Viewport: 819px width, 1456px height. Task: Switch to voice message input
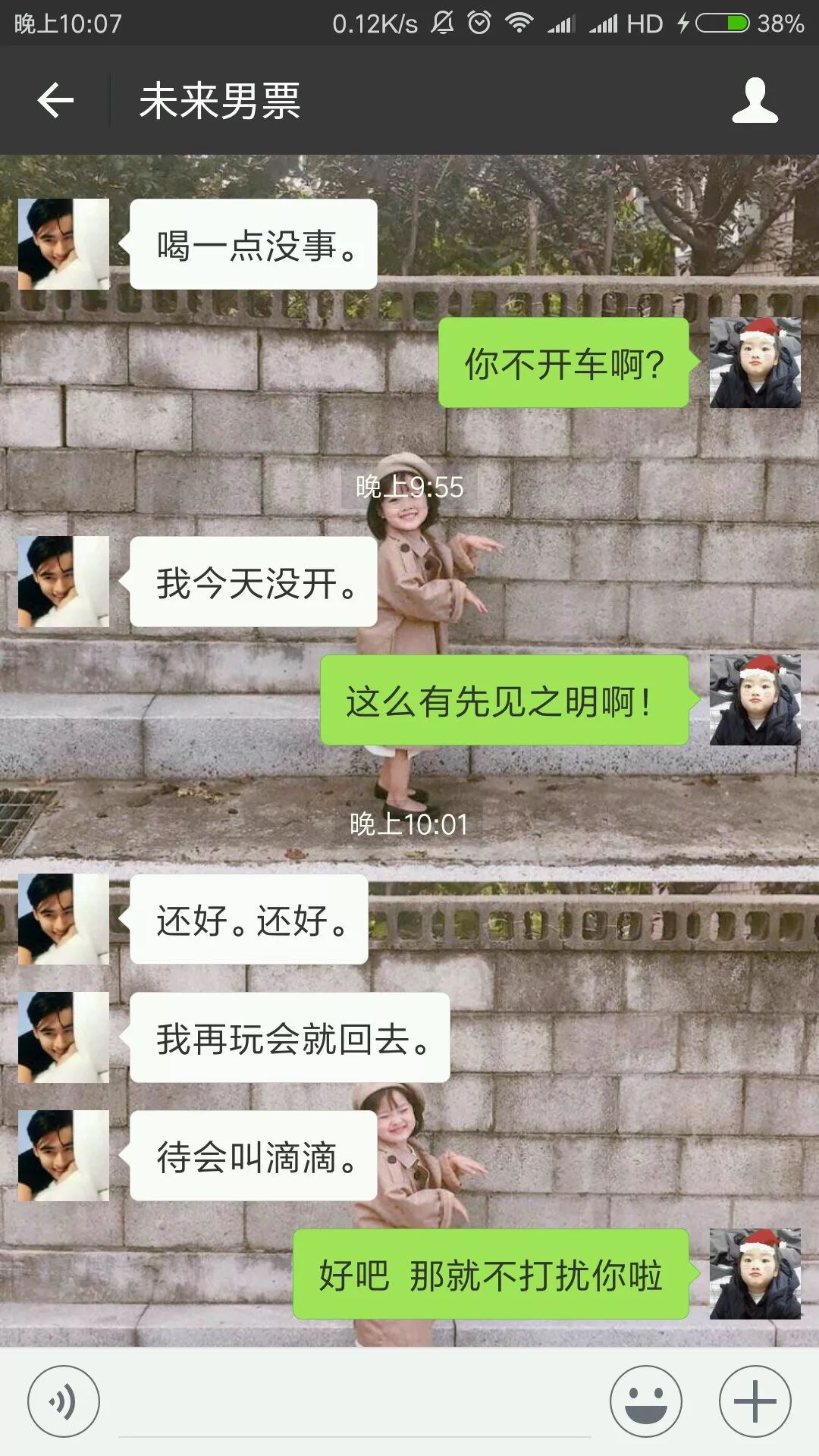click(x=64, y=1401)
